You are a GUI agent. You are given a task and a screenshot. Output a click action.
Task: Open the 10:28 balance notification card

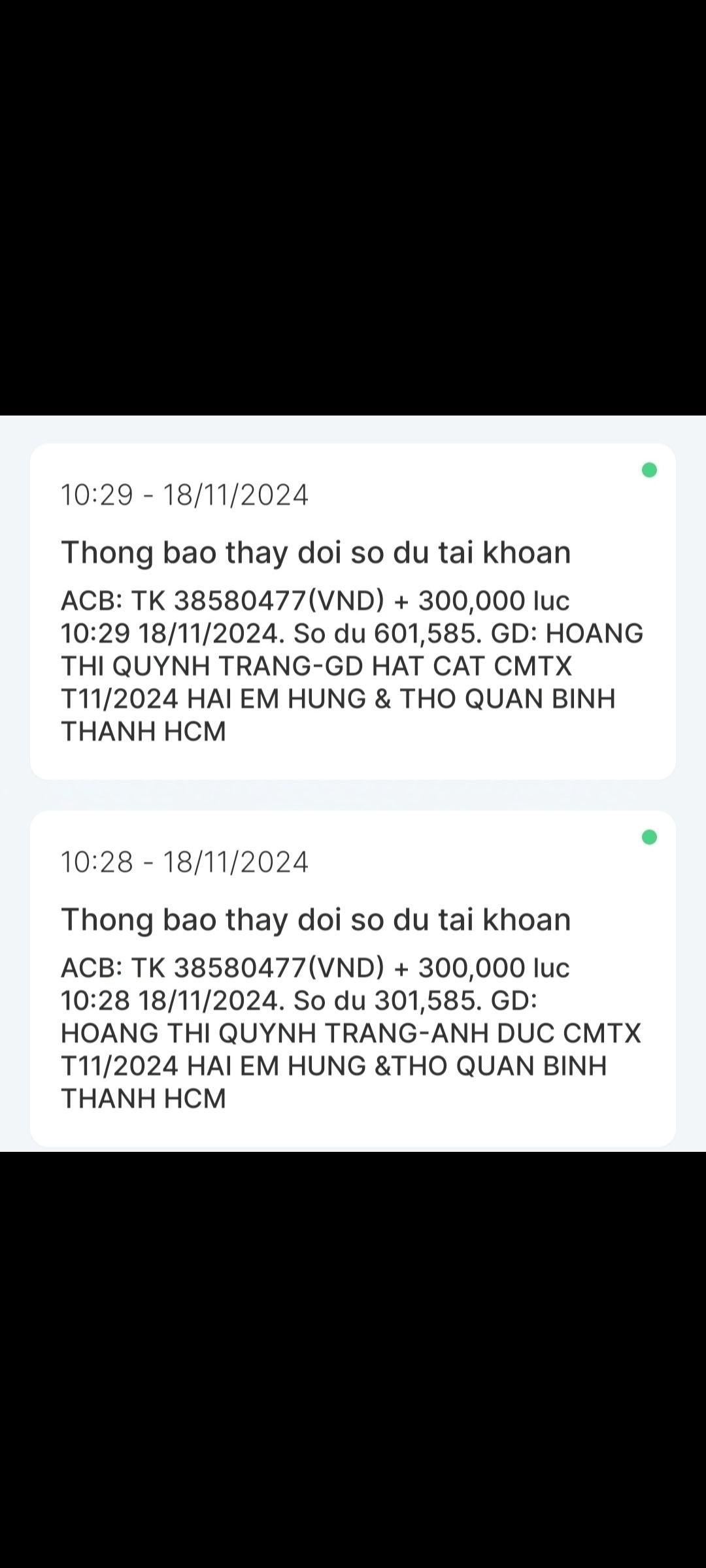353,979
